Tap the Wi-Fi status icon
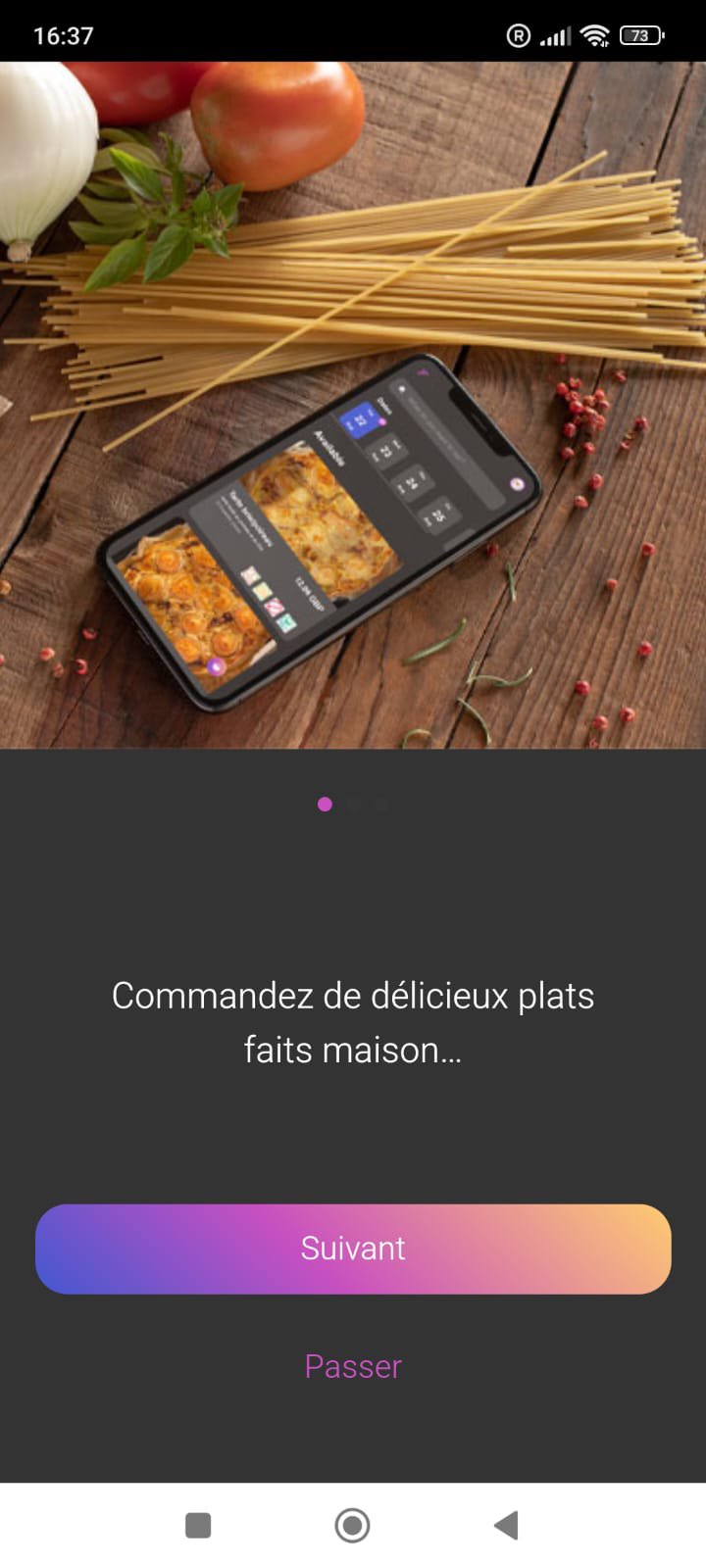 click(596, 35)
